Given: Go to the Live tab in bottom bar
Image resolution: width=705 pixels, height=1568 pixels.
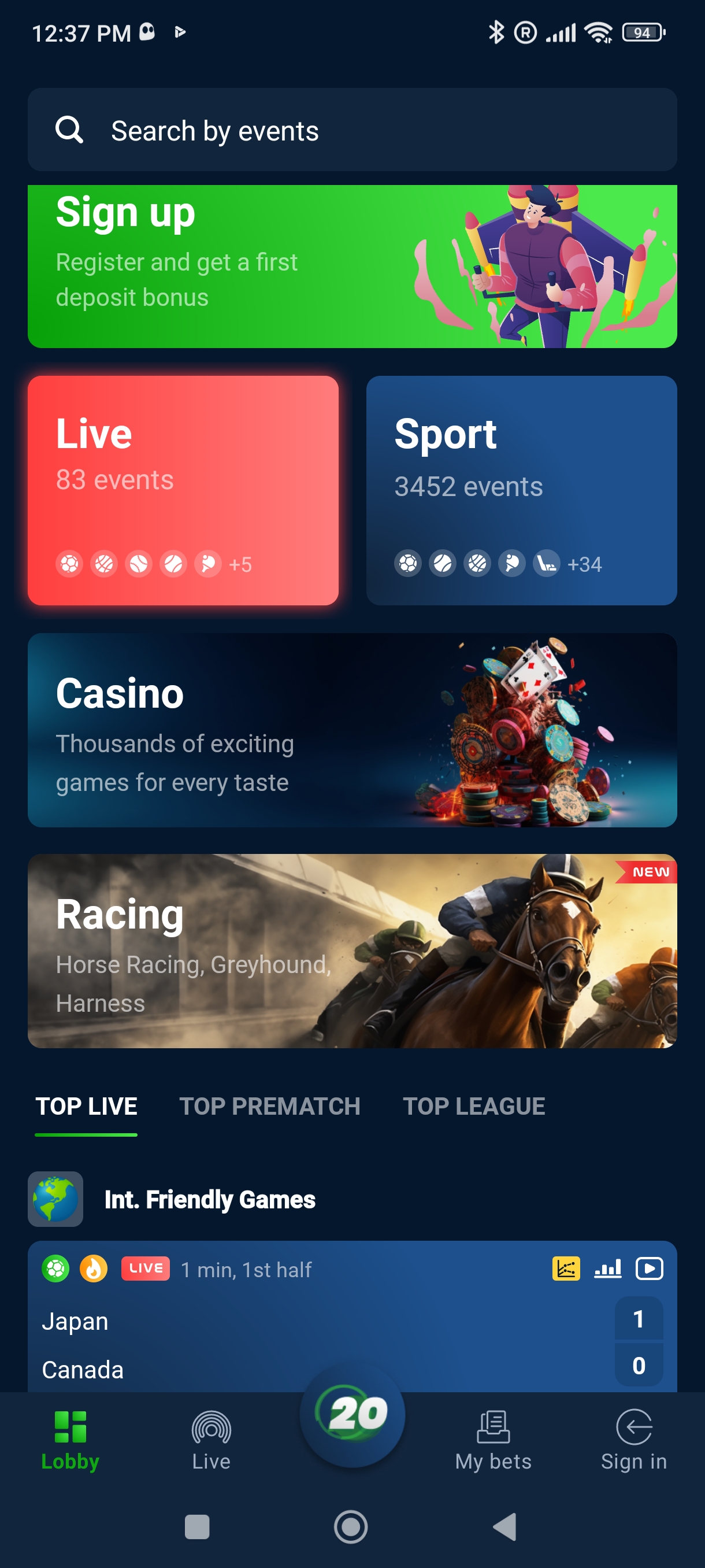Looking at the screenshot, I should (x=211, y=1440).
